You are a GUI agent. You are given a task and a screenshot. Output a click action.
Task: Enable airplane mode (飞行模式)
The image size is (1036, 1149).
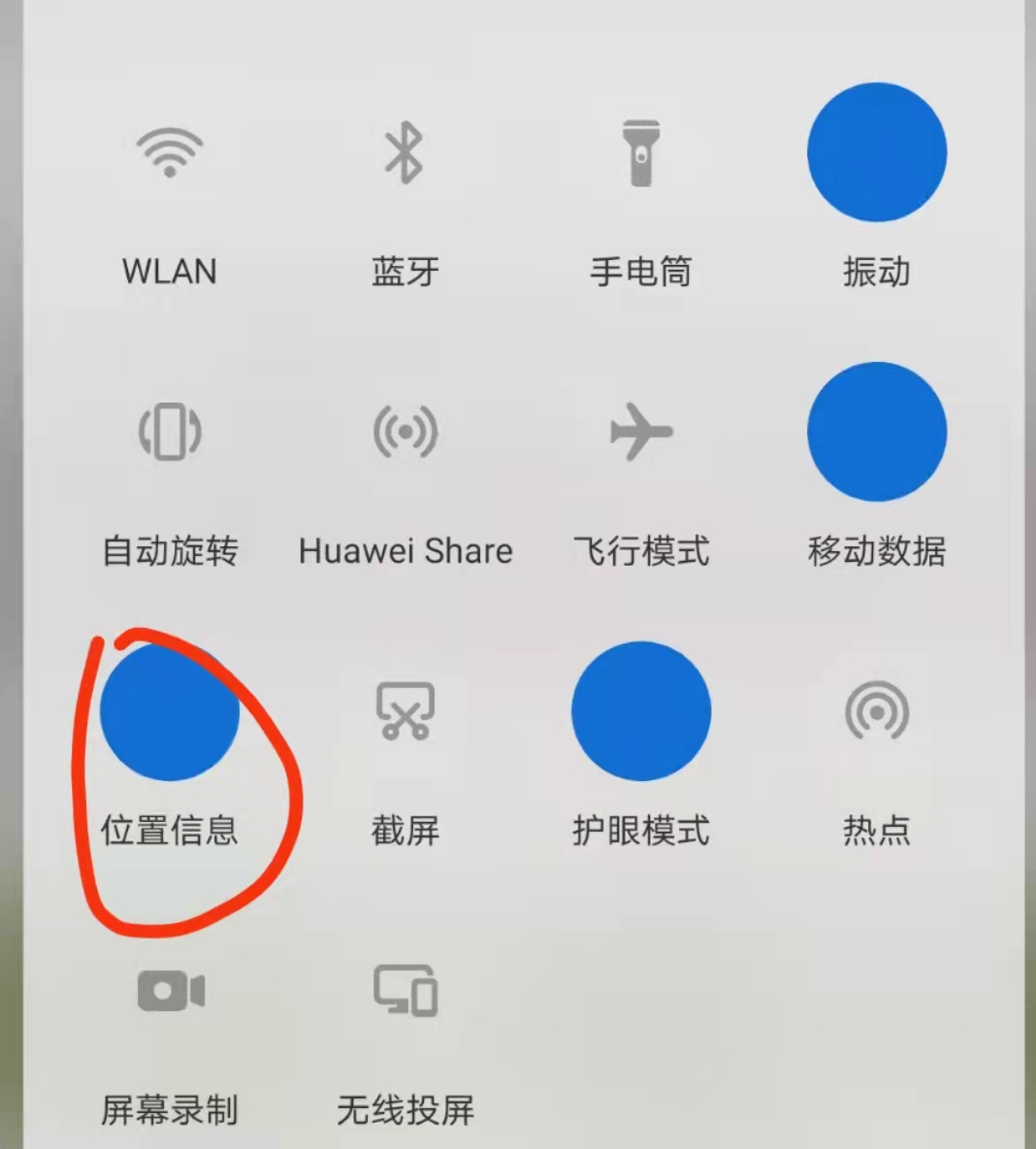pos(640,432)
